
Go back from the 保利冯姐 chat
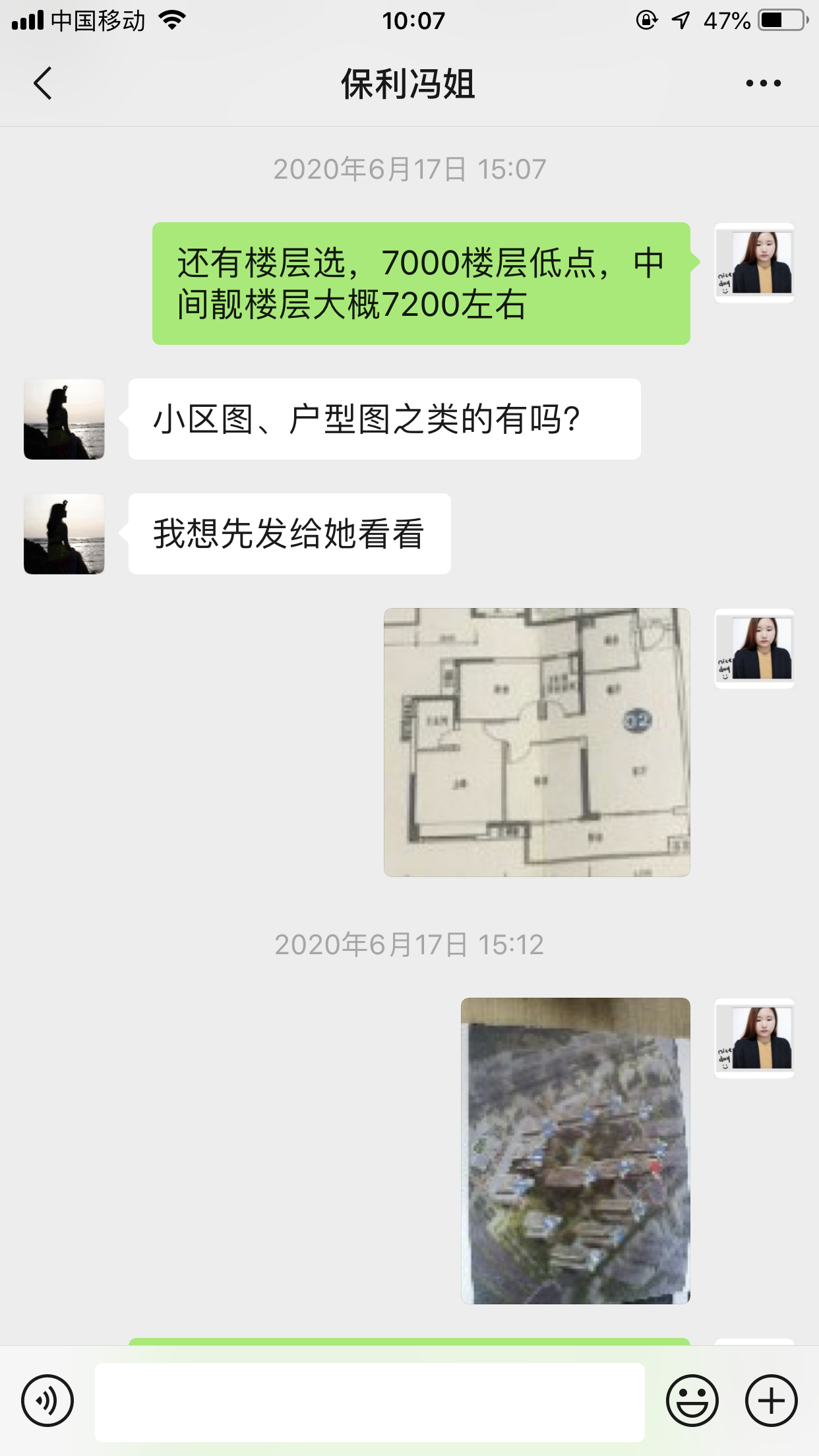click(x=43, y=84)
